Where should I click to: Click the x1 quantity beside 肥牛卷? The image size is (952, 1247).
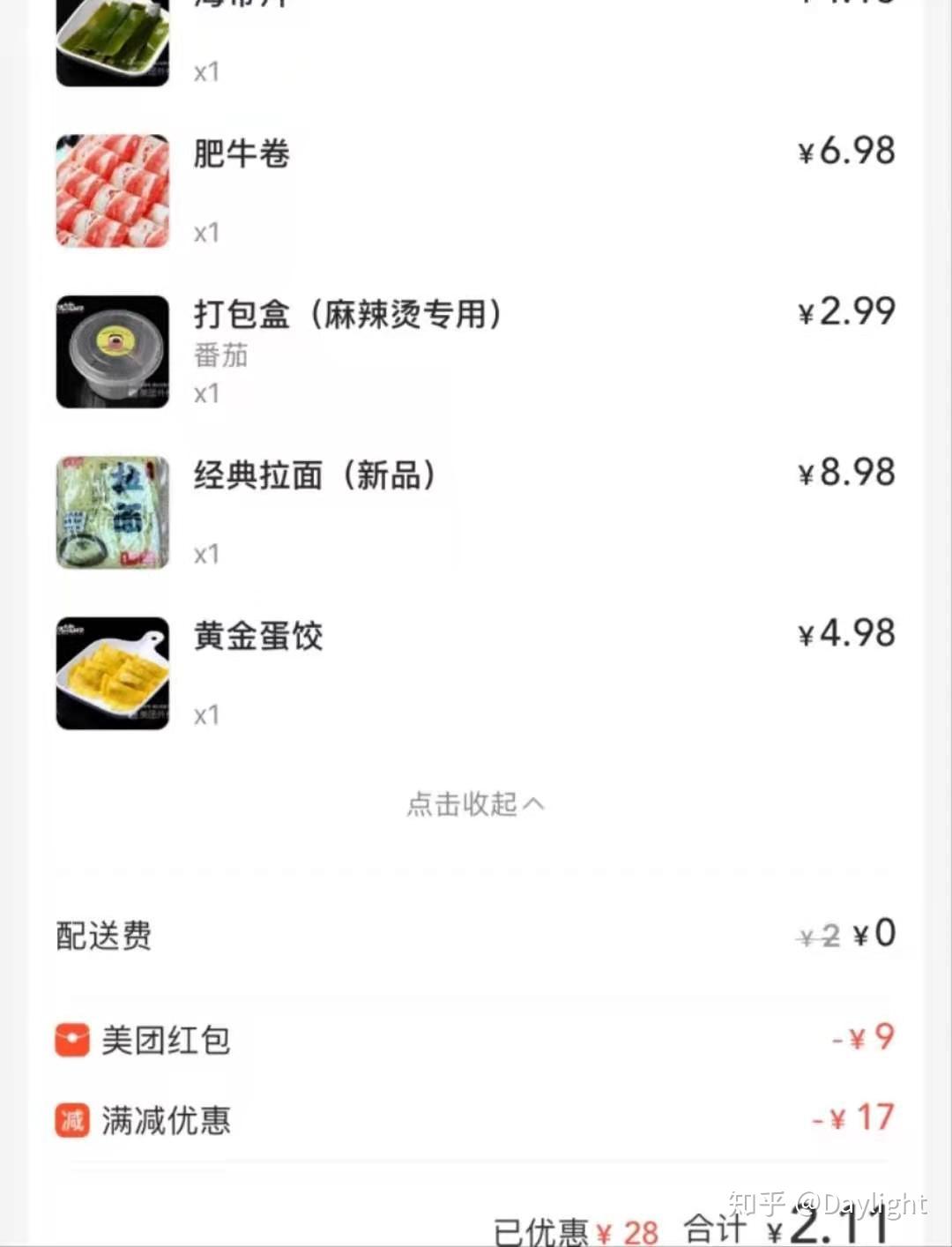tap(207, 232)
